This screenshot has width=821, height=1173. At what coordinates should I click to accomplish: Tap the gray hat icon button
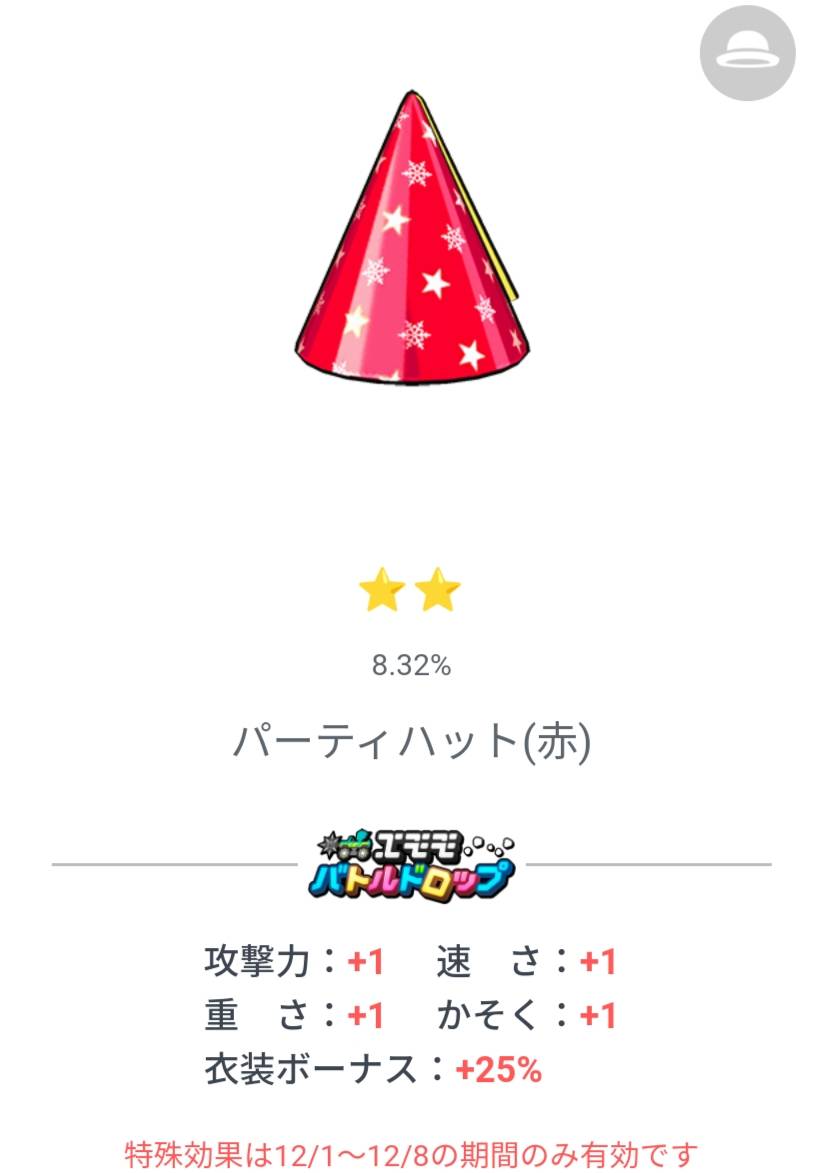[747, 54]
